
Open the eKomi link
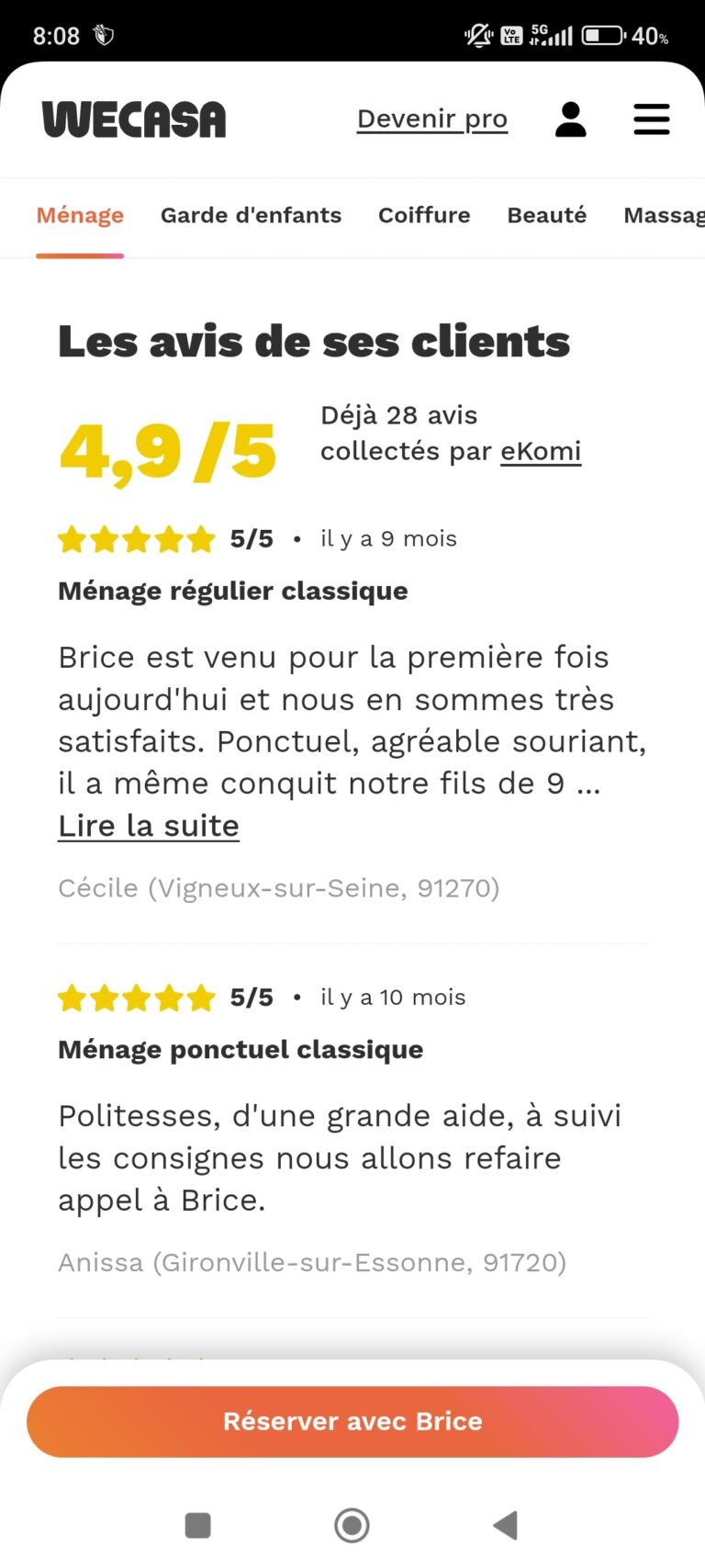click(x=540, y=452)
